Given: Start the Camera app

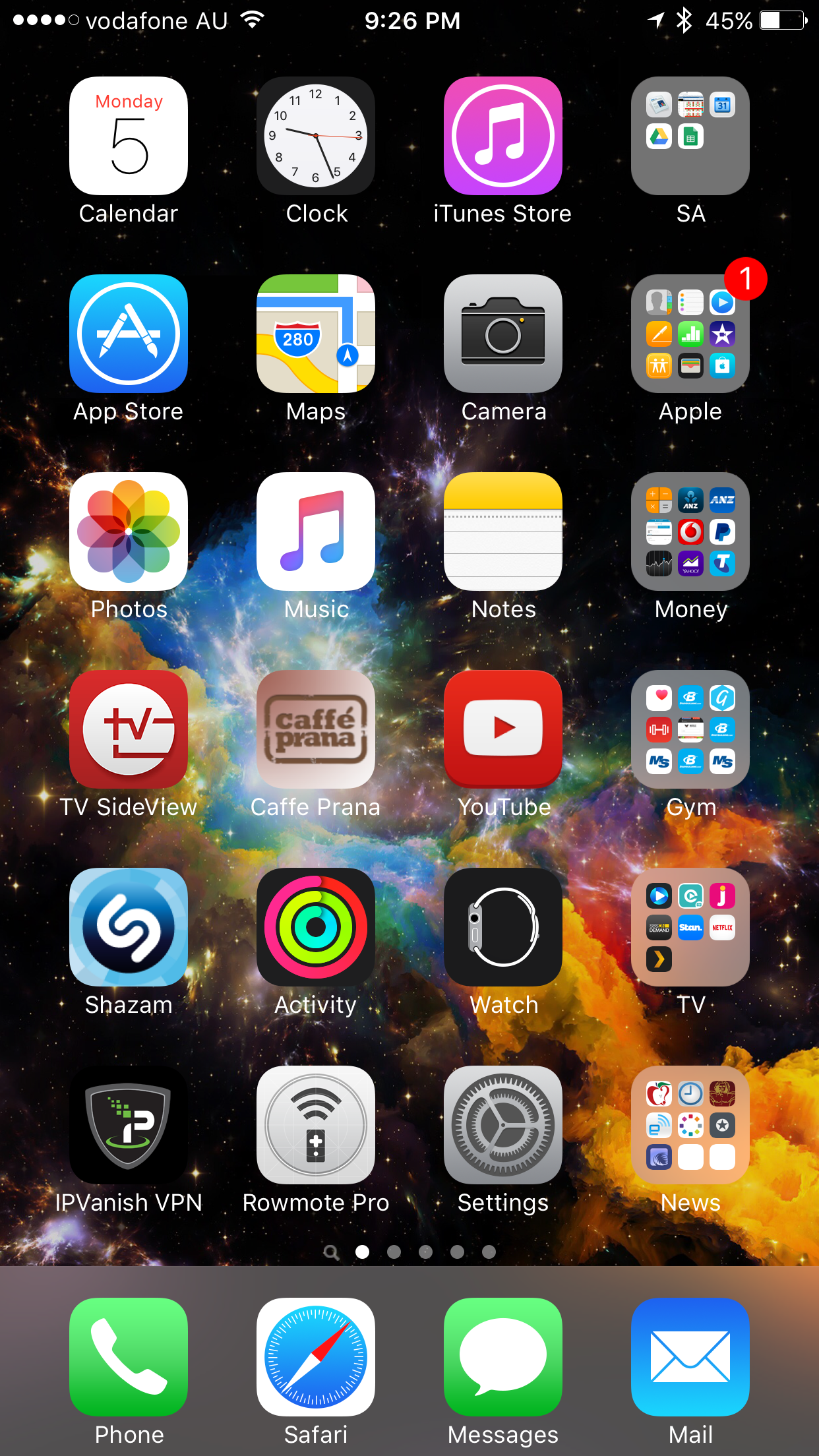Looking at the screenshot, I should [503, 334].
